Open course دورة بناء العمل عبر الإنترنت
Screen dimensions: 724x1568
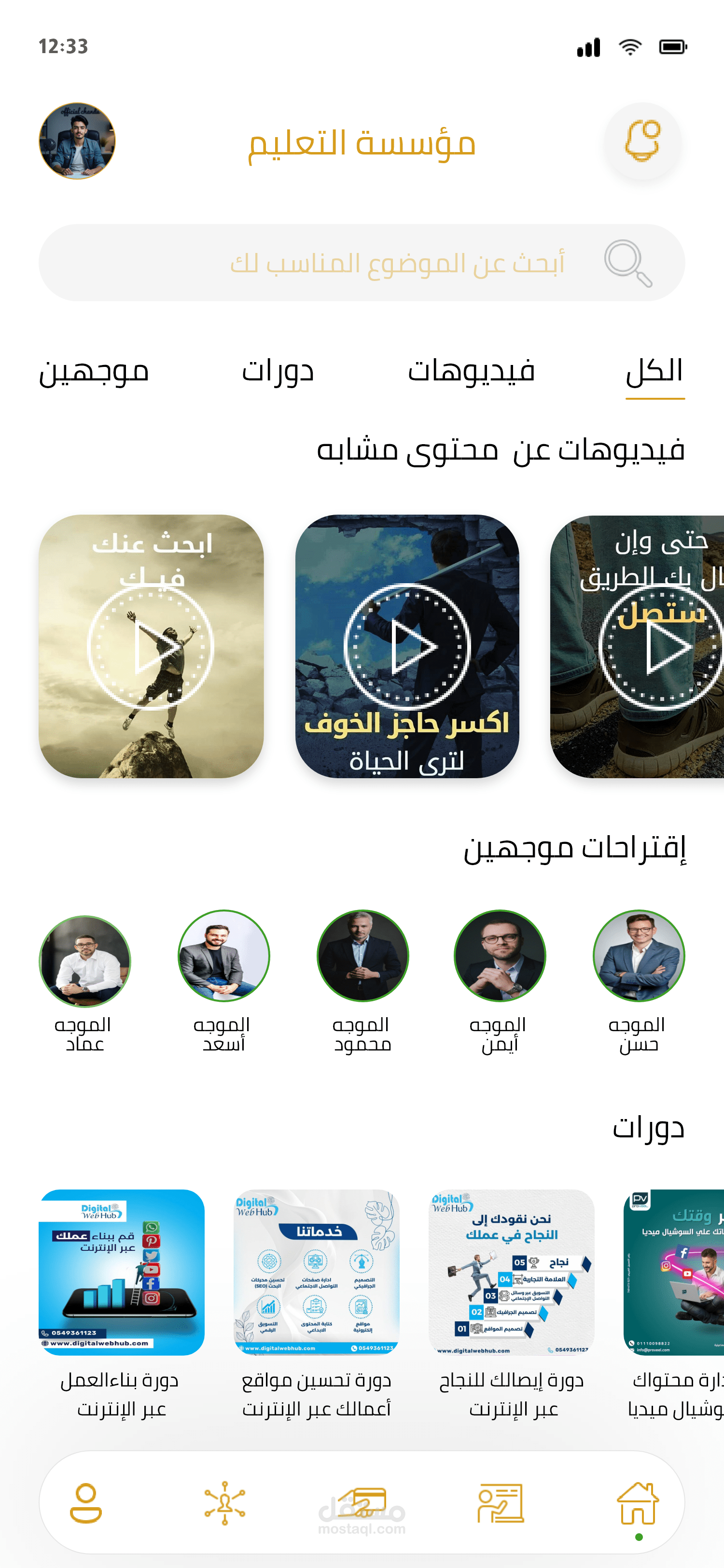(121, 1305)
